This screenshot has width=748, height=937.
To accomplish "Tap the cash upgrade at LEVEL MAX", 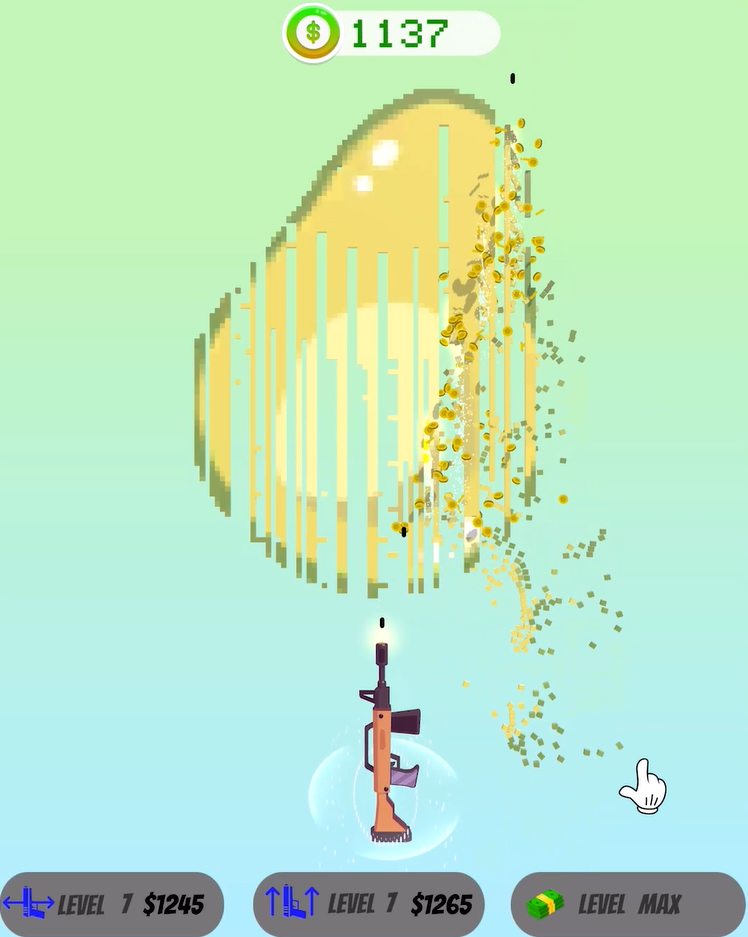I will point(628,905).
